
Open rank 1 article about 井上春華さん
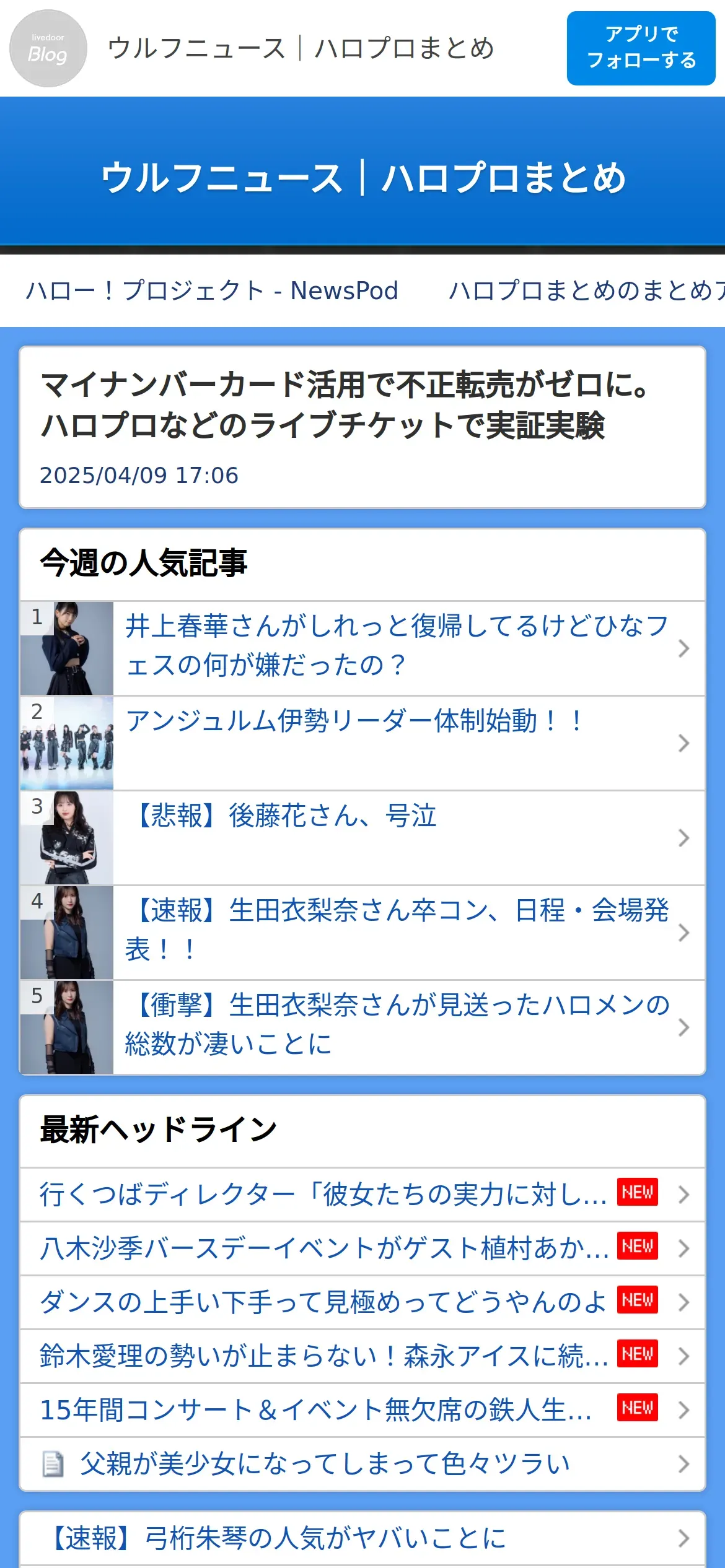pyautogui.click(x=397, y=648)
